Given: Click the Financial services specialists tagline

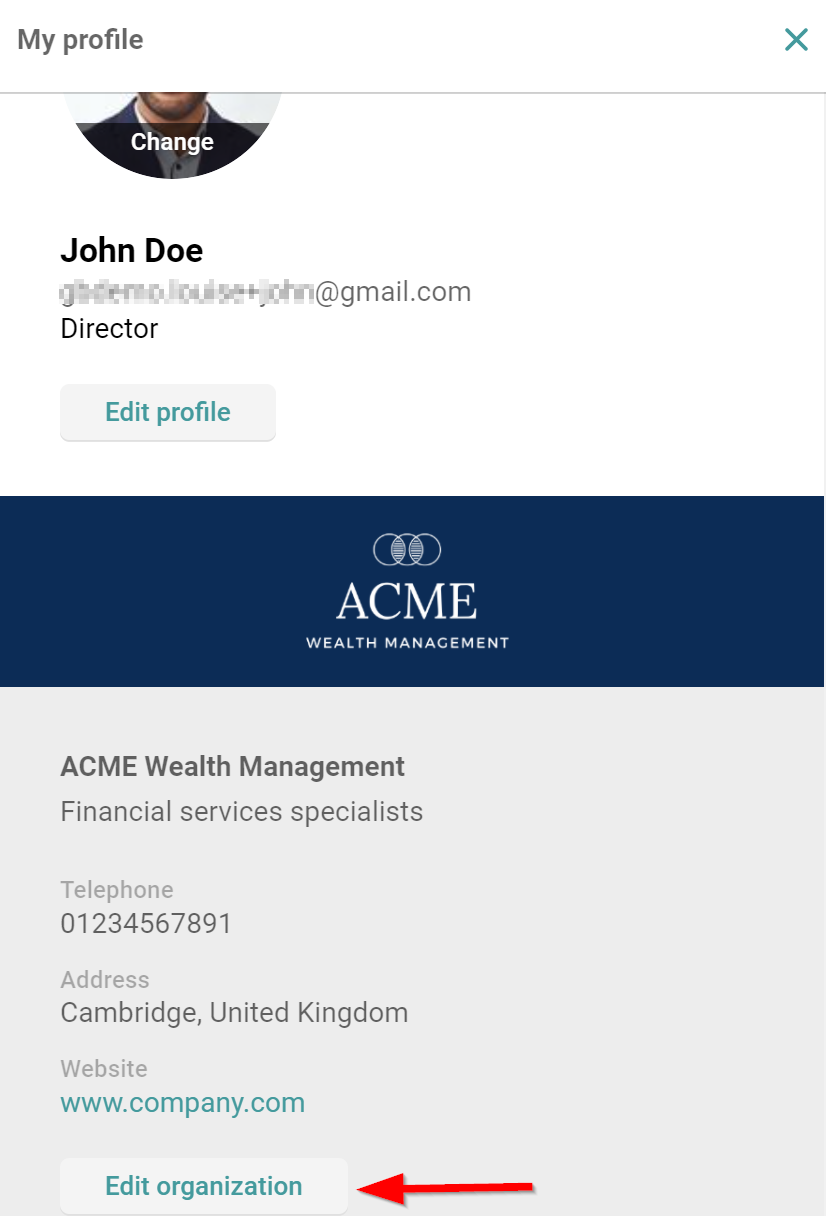Looking at the screenshot, I should click(242, 811).
